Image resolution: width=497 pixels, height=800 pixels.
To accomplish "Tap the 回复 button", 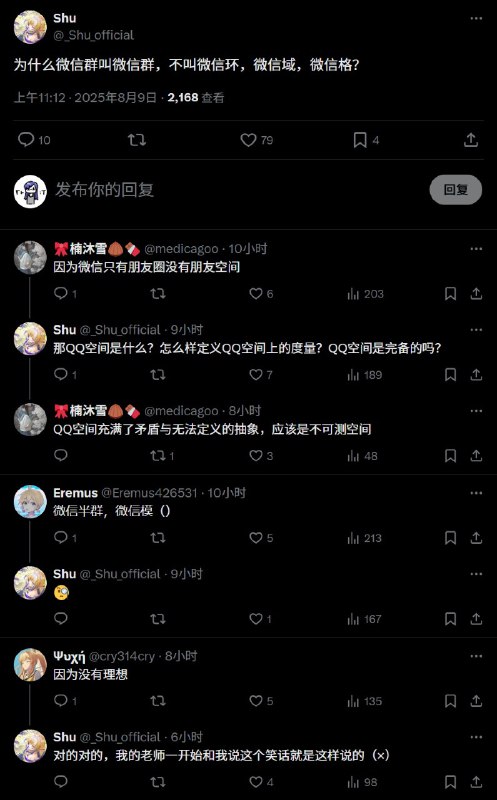I will 456,190.
